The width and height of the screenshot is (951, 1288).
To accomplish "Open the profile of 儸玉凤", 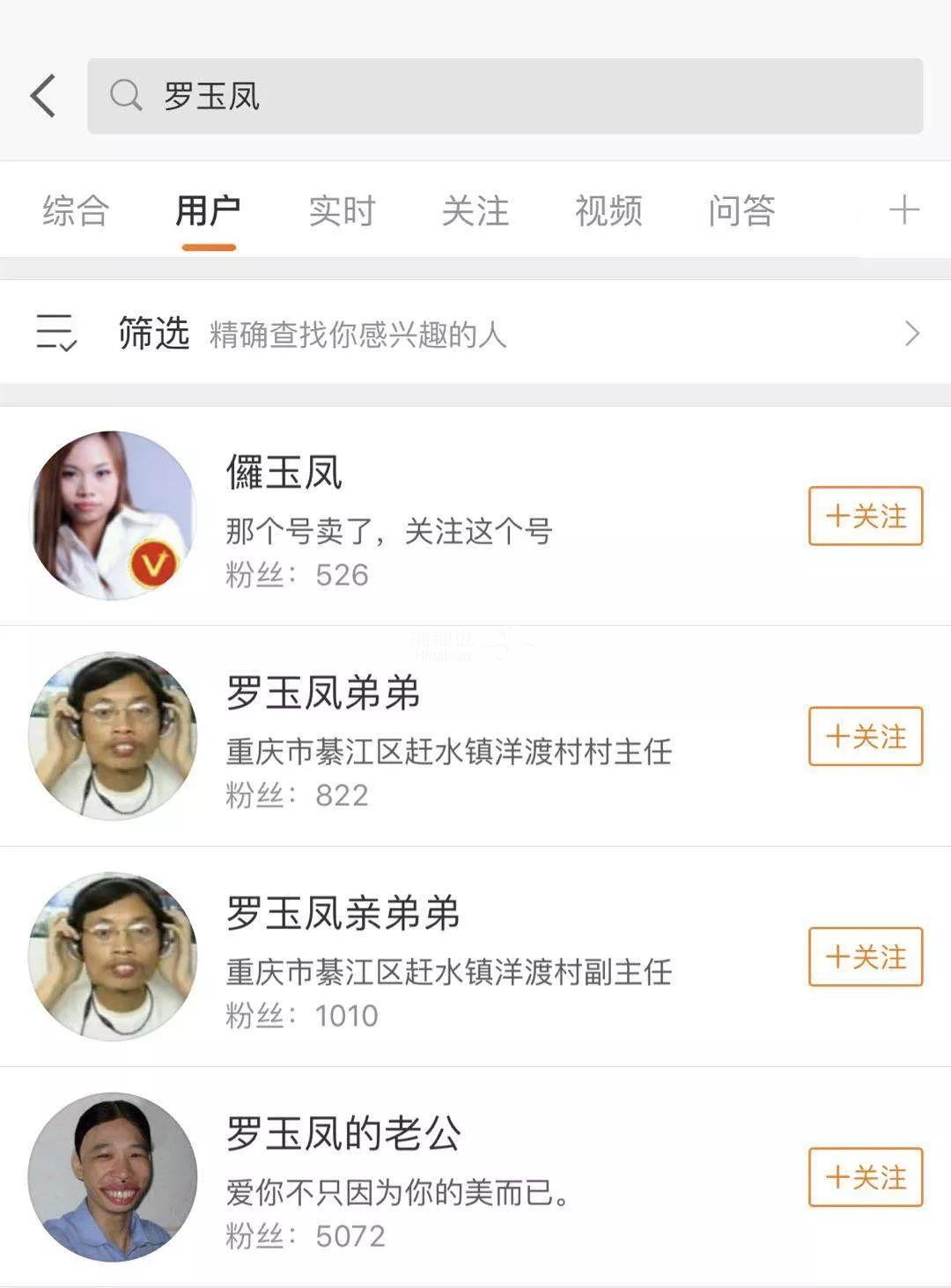I will click(x=284, y=473).
